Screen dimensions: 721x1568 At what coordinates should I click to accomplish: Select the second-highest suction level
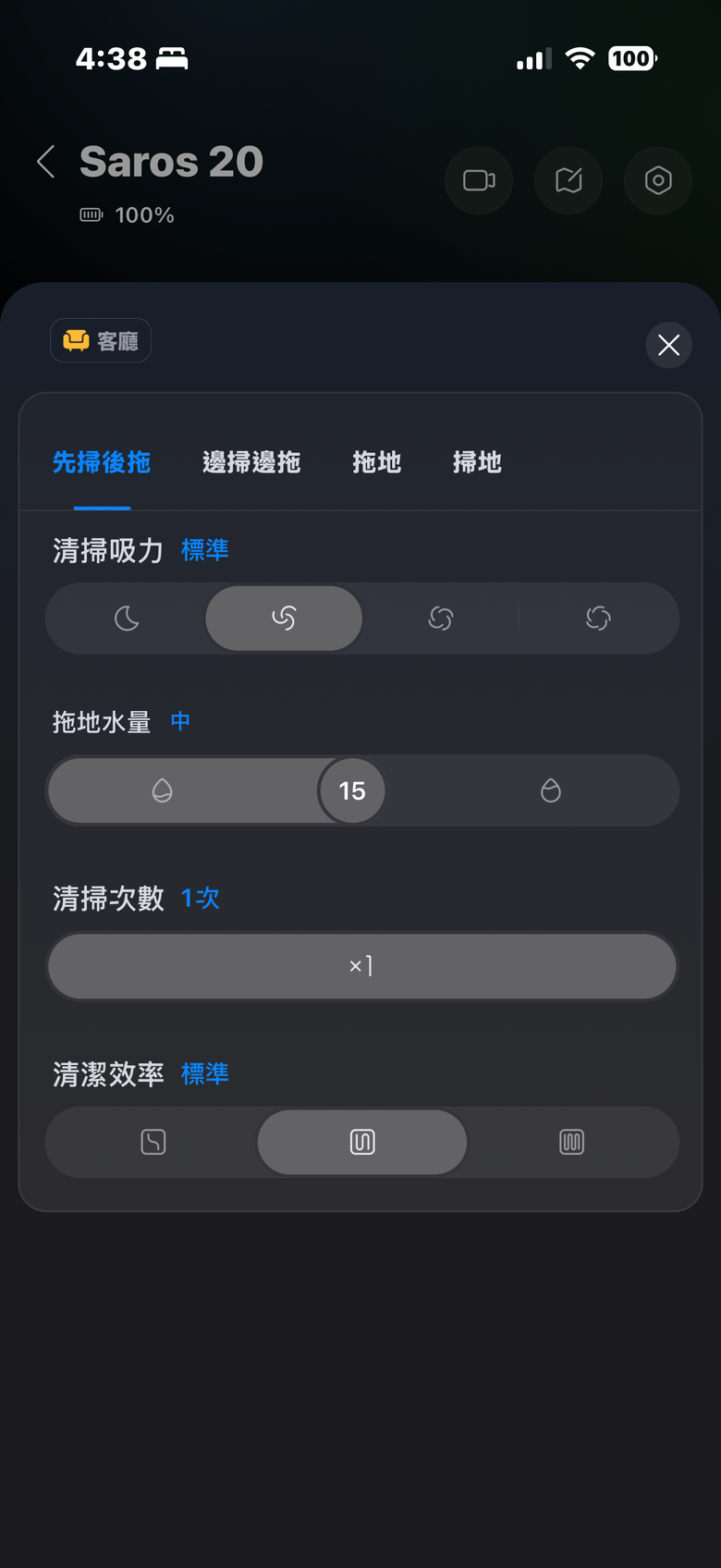[440, 619]
